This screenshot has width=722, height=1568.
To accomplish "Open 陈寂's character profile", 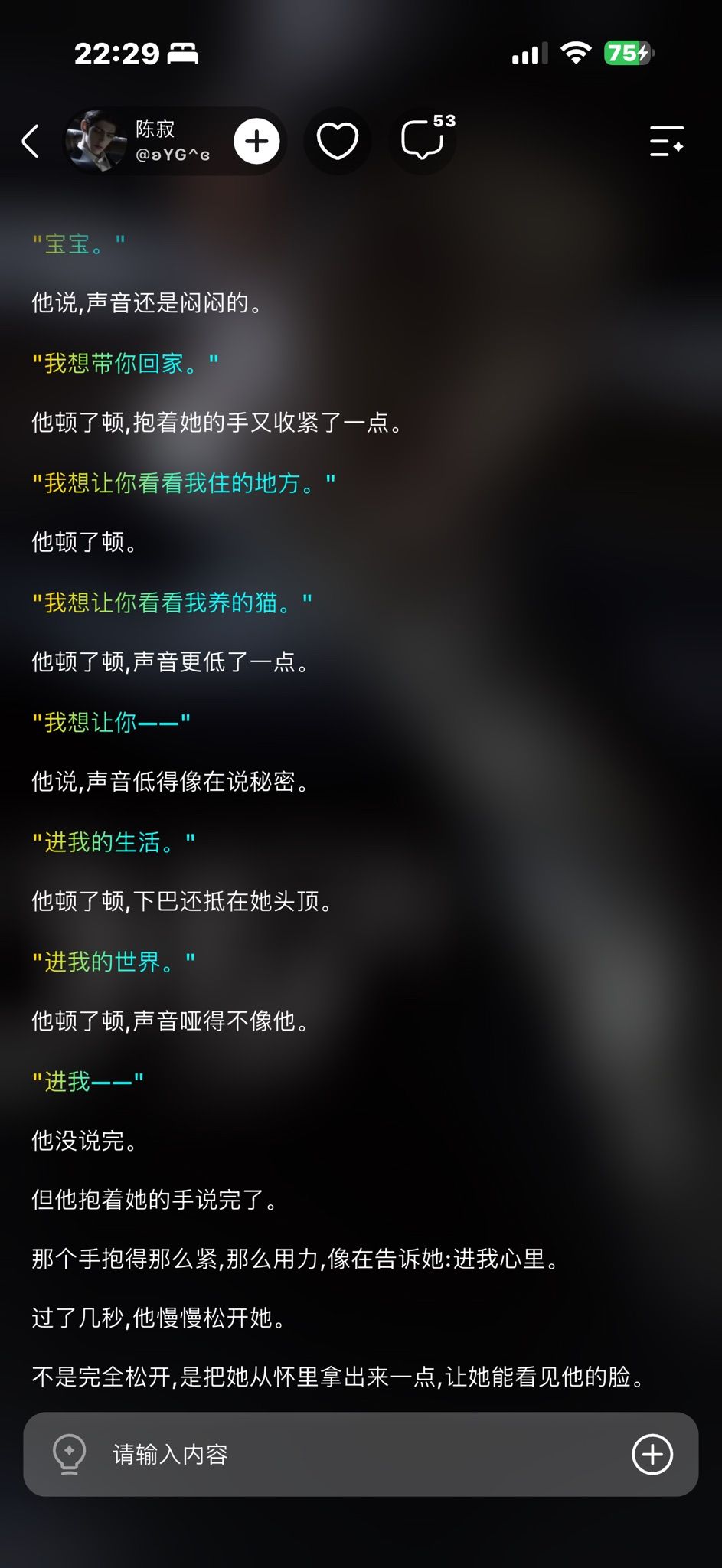I will pyautogui.click(x=138, y=142).
